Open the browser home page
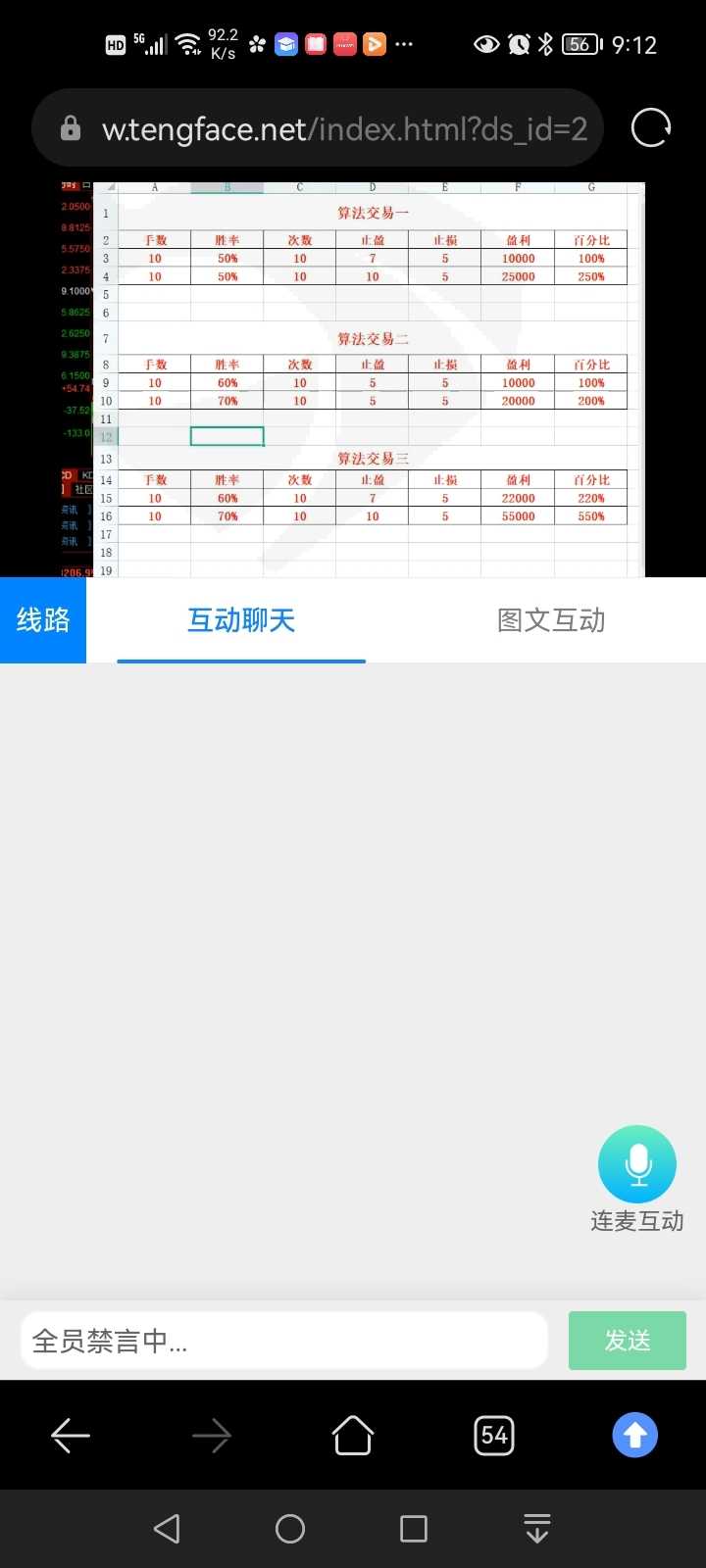The image size is (706, 1568). [x=353, y=1436]
